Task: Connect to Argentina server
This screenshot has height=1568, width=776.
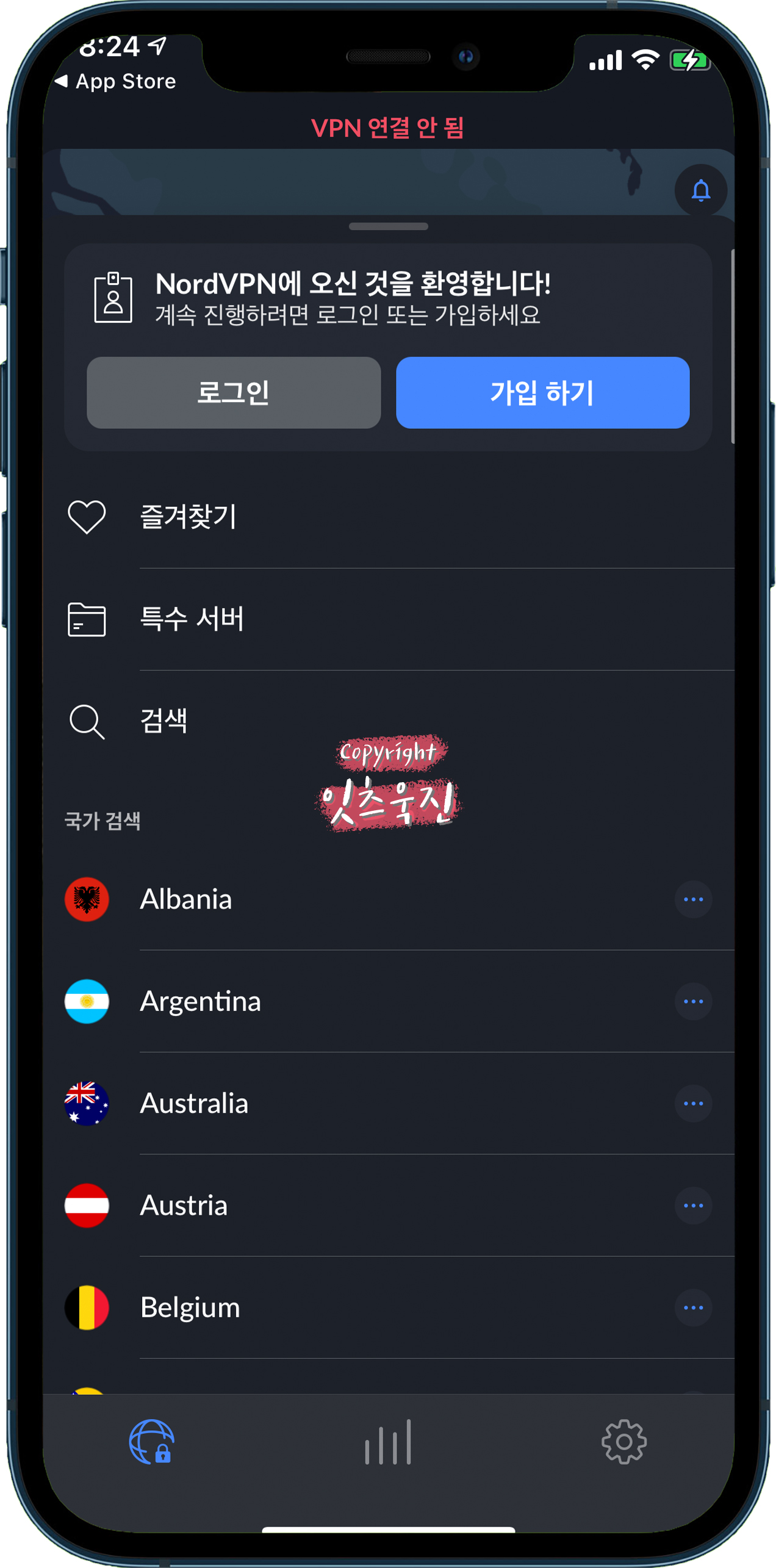Action: 200,1001
